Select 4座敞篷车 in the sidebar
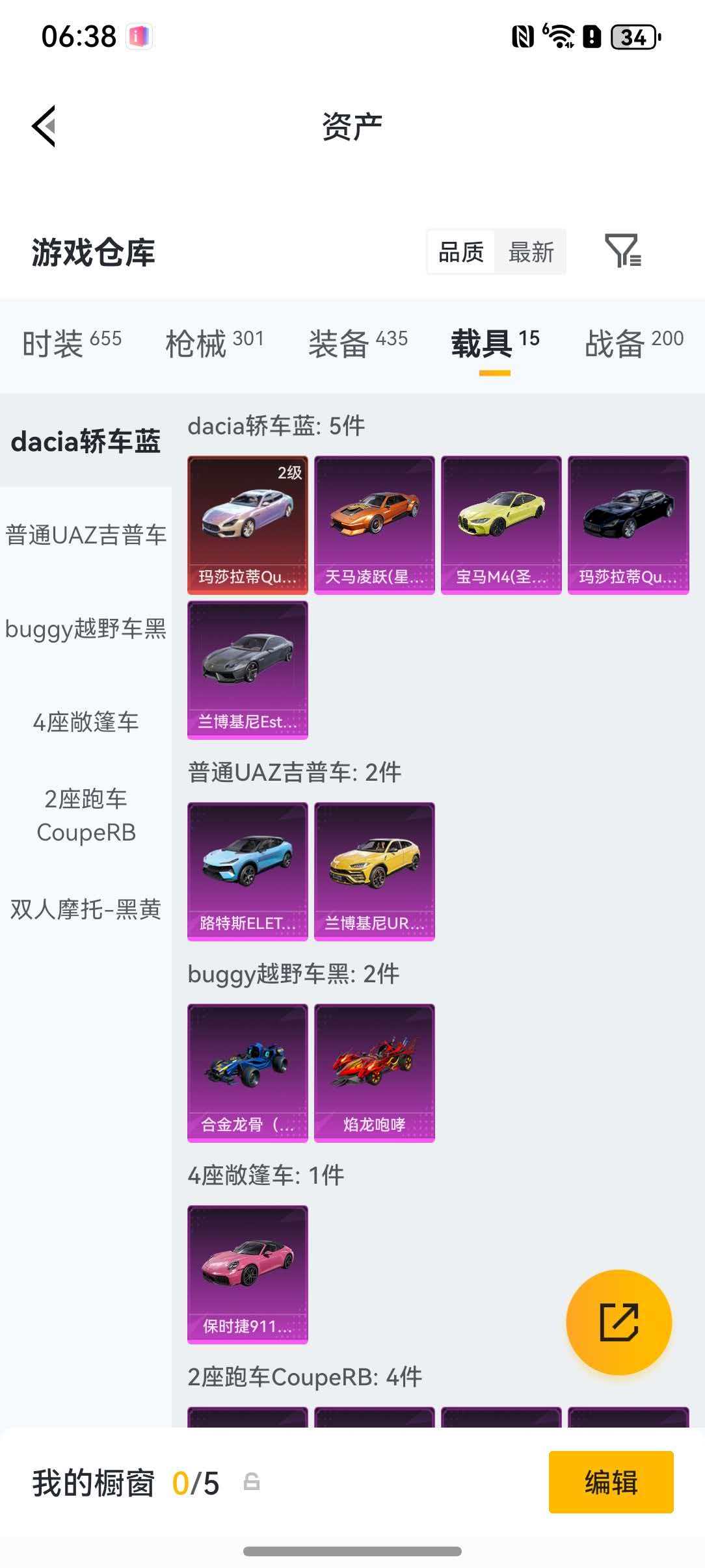This screenshot has height=1568, width=705. (x=86, y=722)
